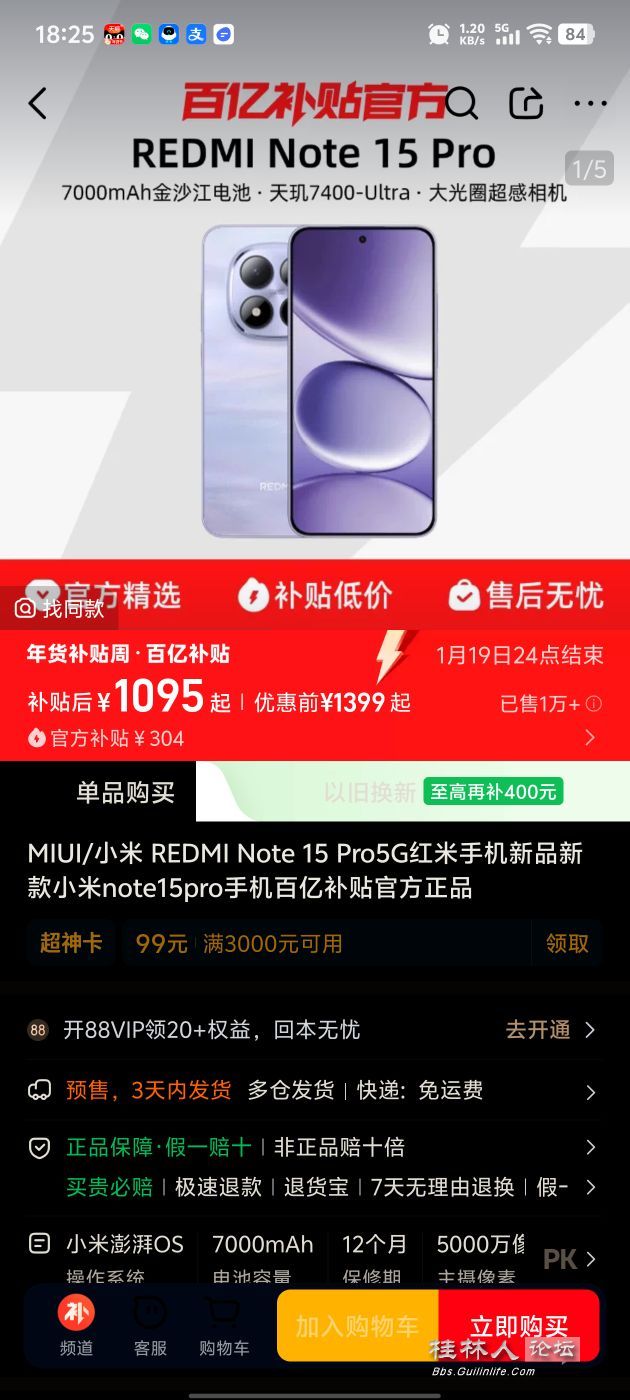Open the three-dot overflow menu
Image resolution: width=630 pixels, height=1400 pixels.
click(x=590, y=103)
